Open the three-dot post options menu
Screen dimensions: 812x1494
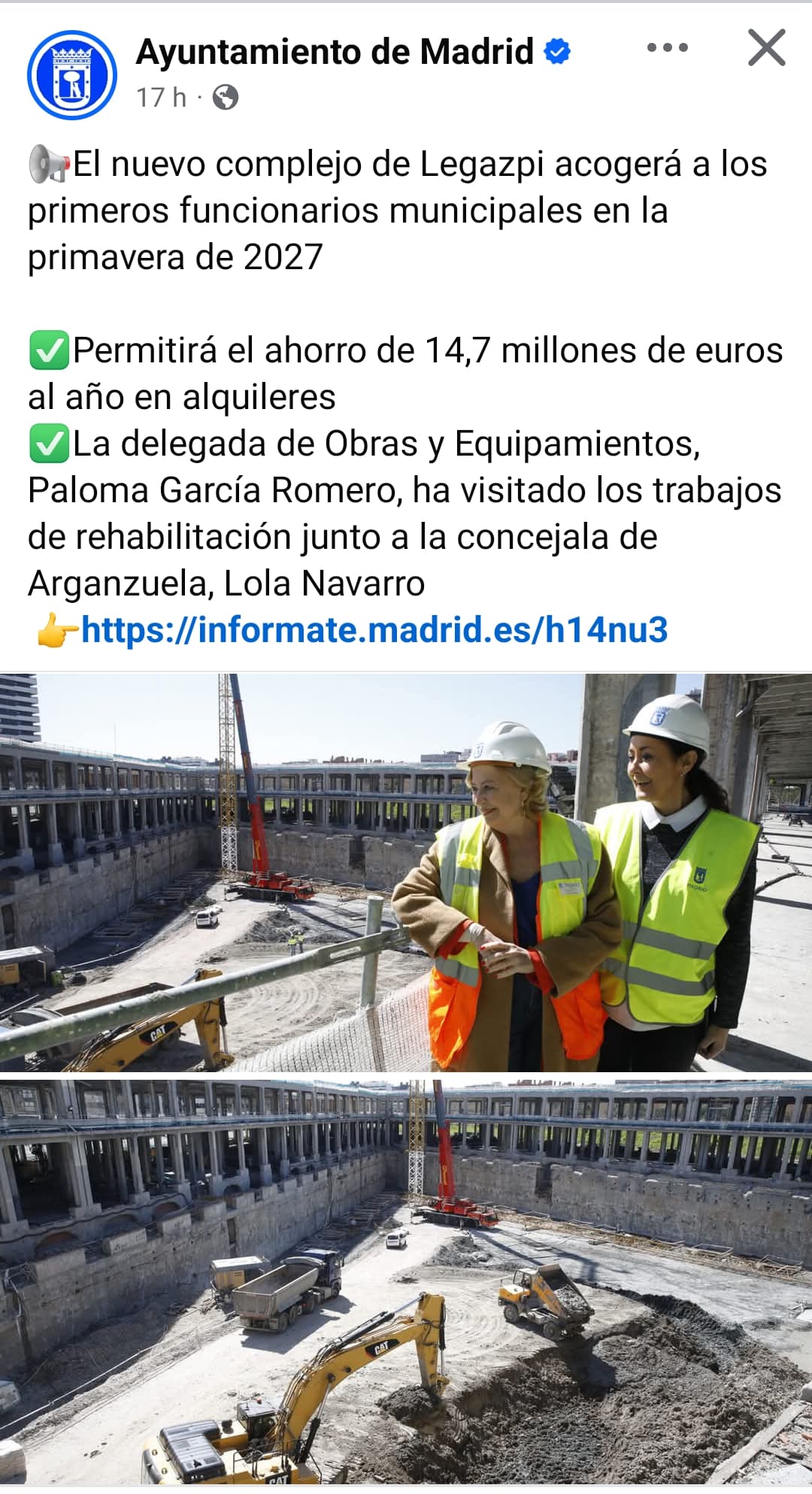point(667,48)
